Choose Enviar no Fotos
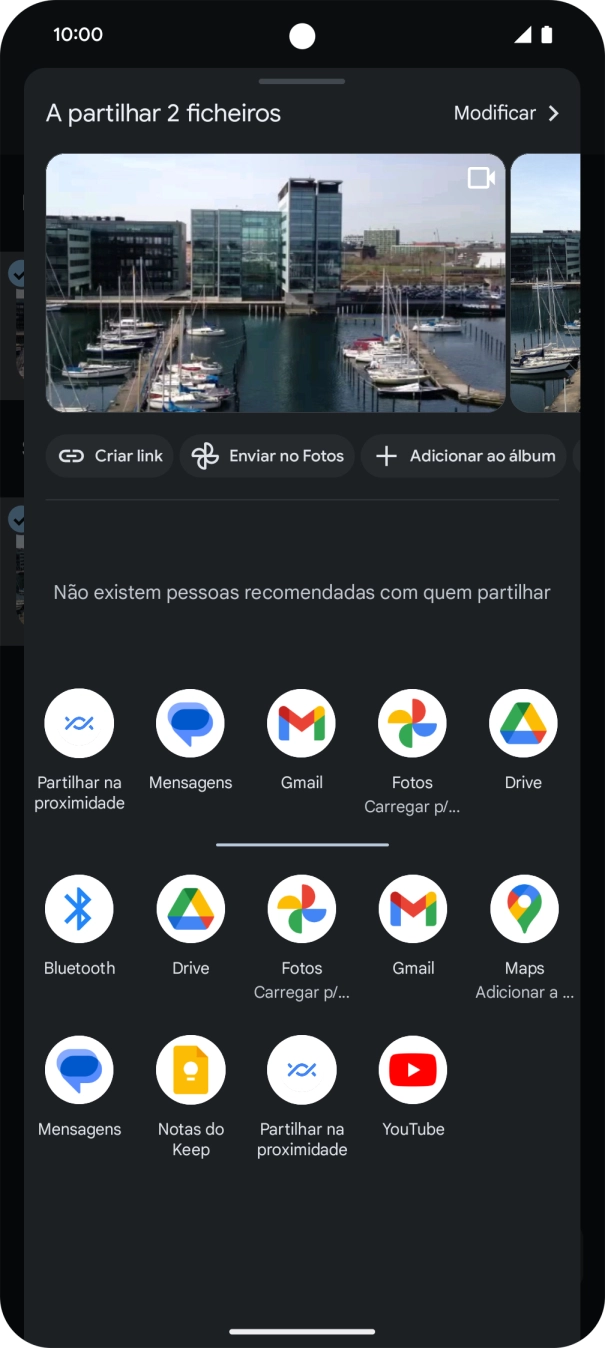The image size is (605, 1348). tap(267, 456)
